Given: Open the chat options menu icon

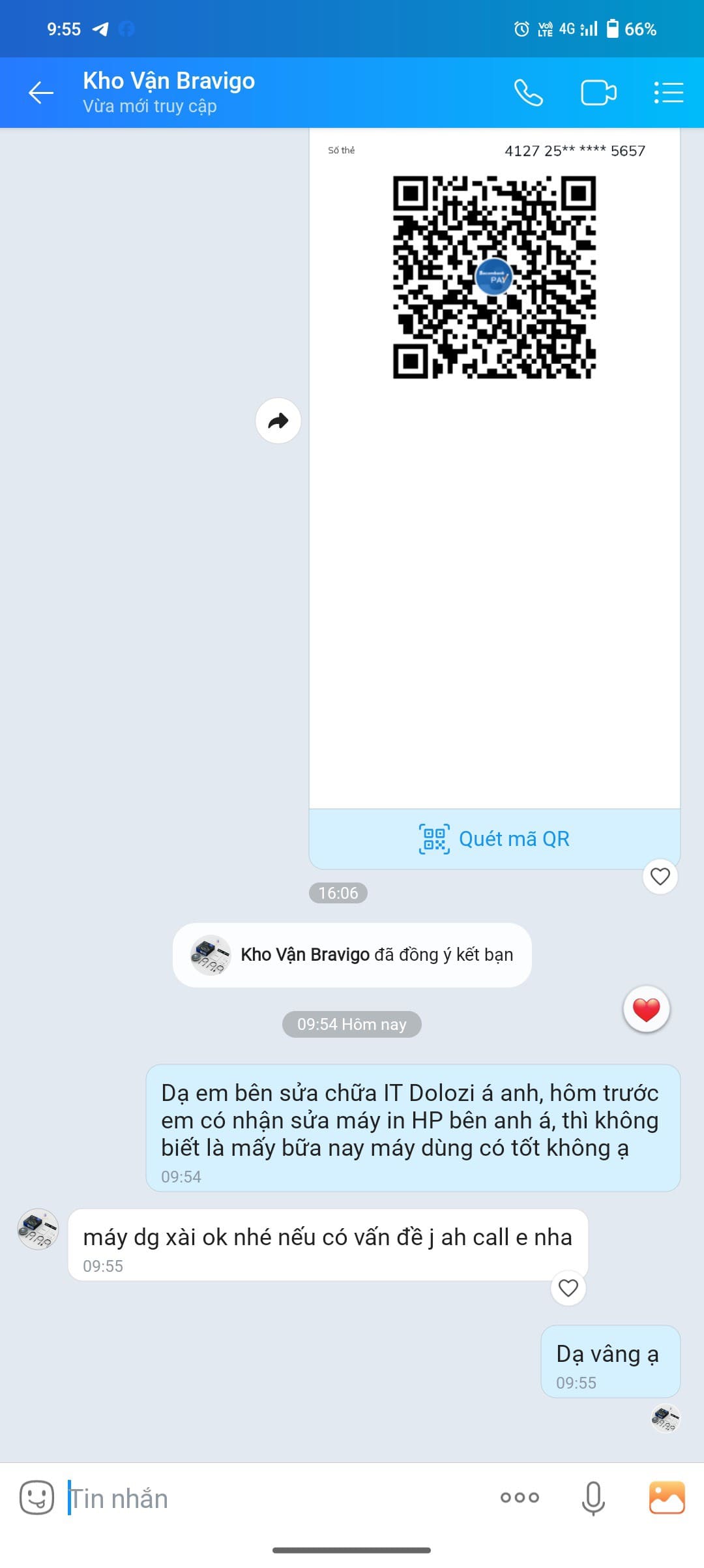Looking at the screenshot, I should point(669,93).
